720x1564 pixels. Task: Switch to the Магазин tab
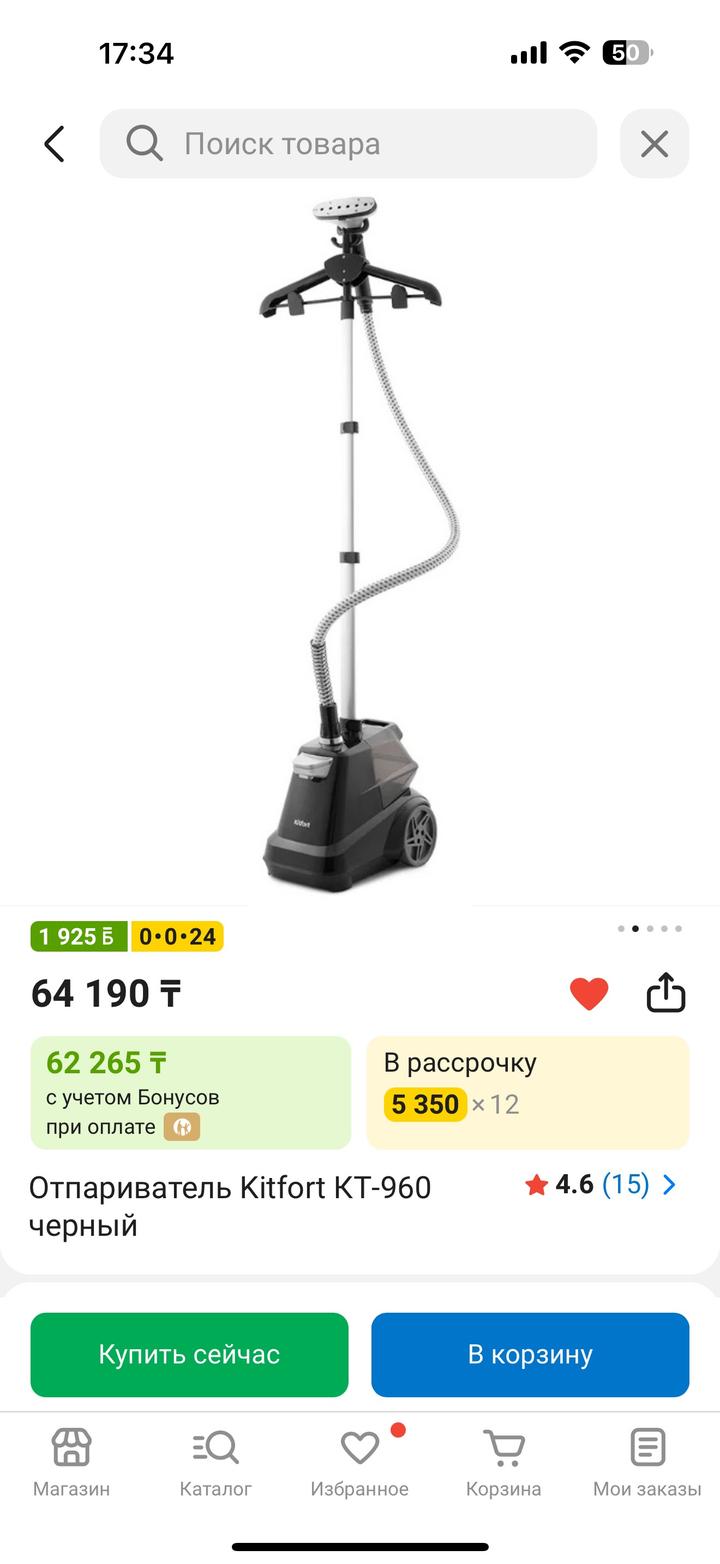71,1461
